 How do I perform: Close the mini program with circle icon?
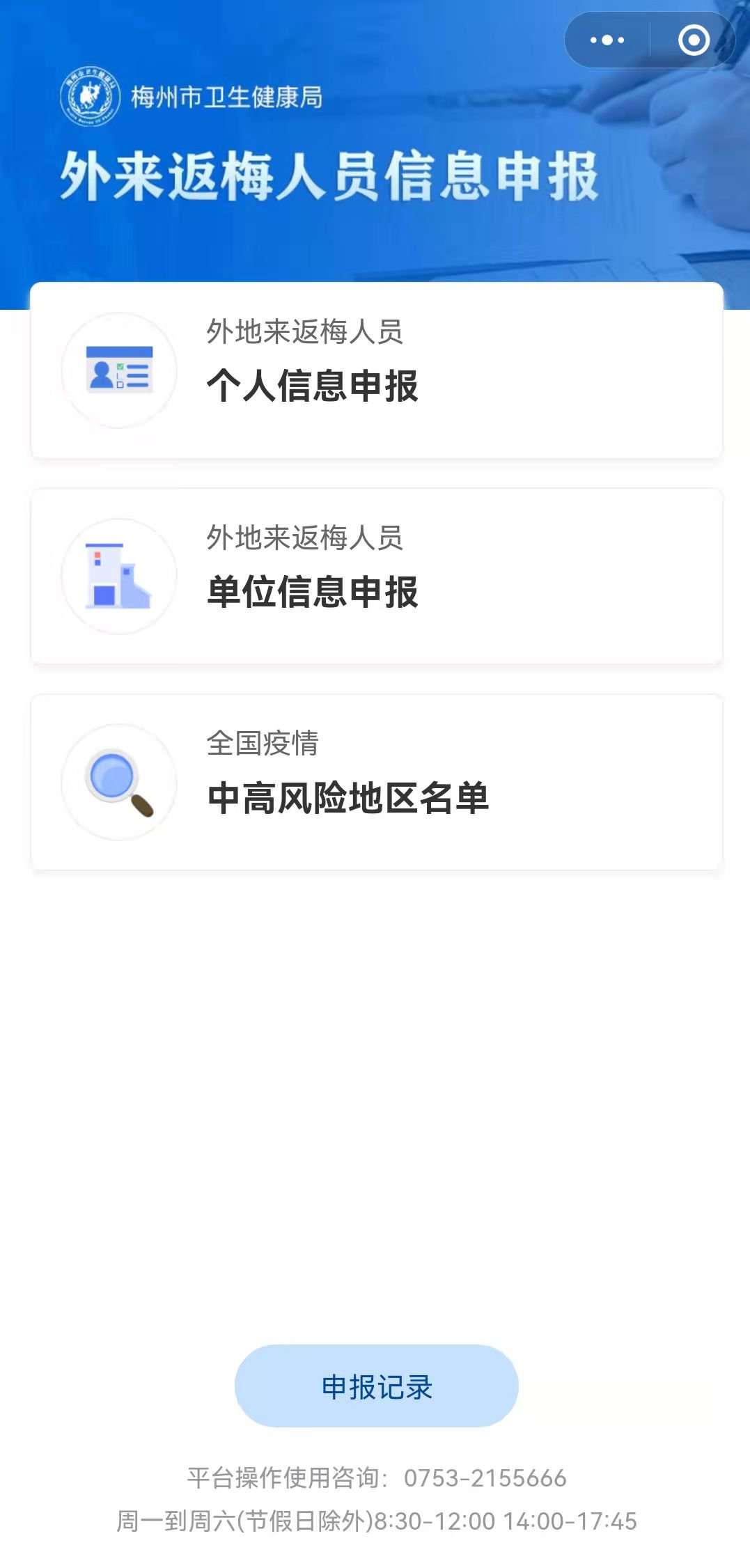tap(694, 40)
